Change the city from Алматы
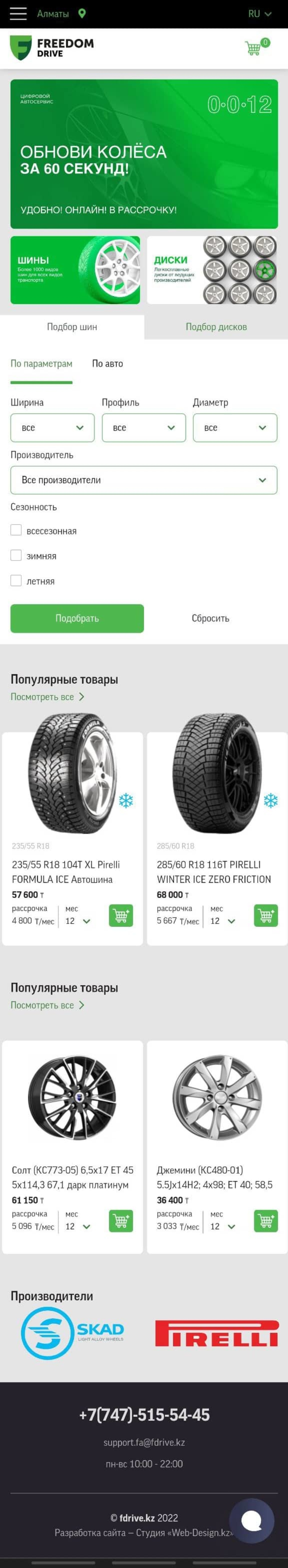Screen dimensions: 288x1568 [x=60, y=13]
